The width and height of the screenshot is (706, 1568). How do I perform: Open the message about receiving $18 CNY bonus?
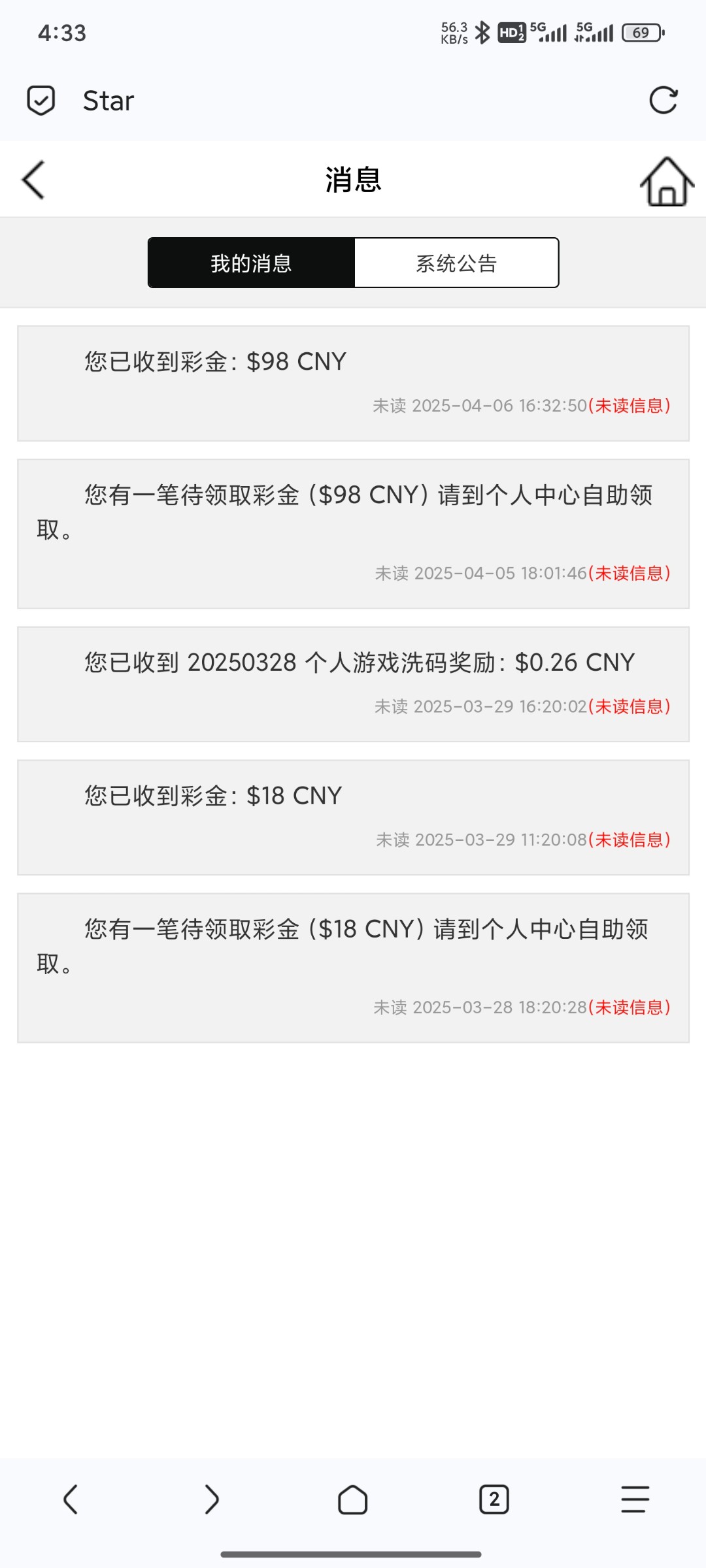[353, 817]
